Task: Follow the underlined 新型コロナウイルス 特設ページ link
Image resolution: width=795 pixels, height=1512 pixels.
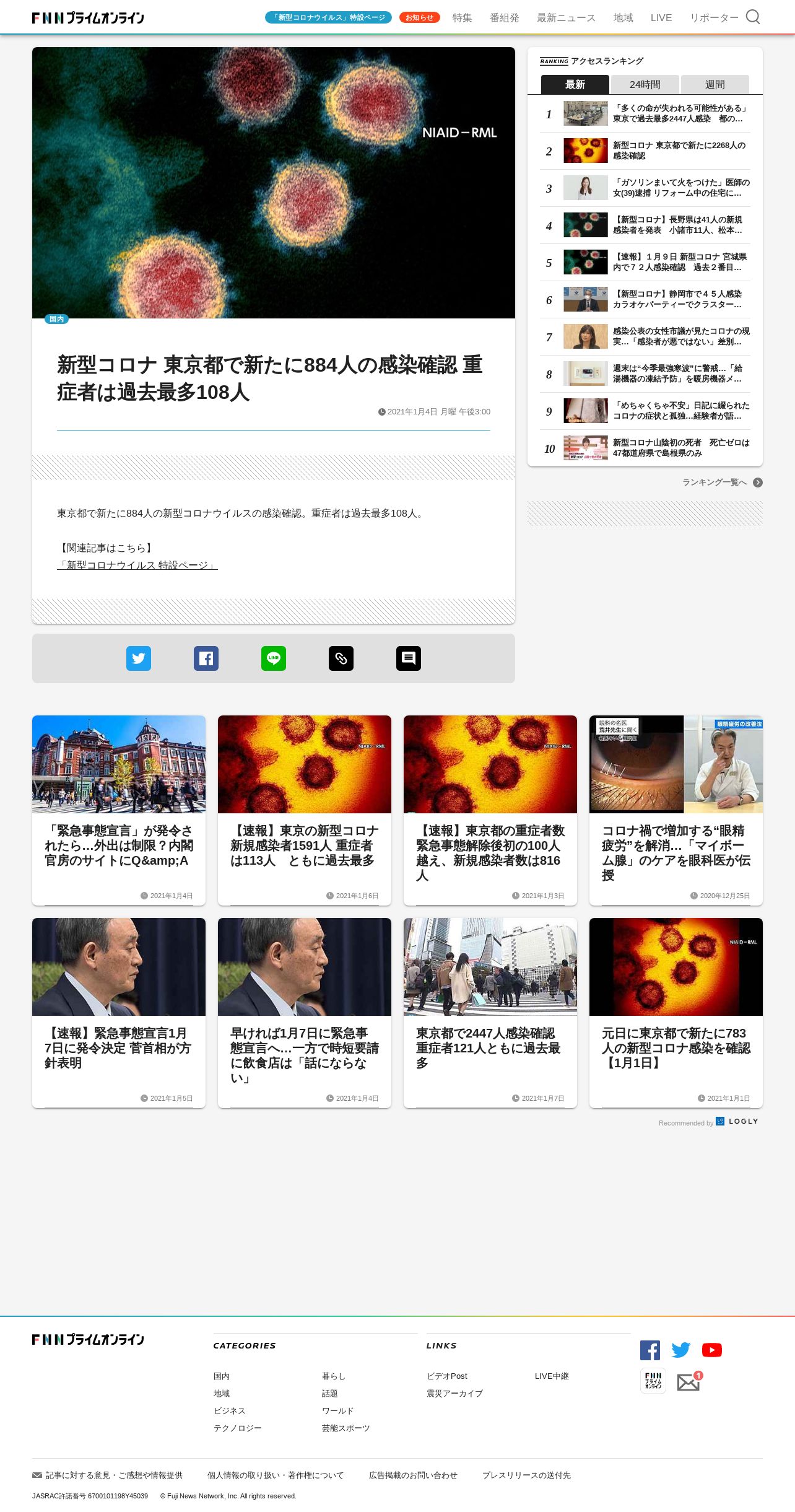Action: pos(137,565)
